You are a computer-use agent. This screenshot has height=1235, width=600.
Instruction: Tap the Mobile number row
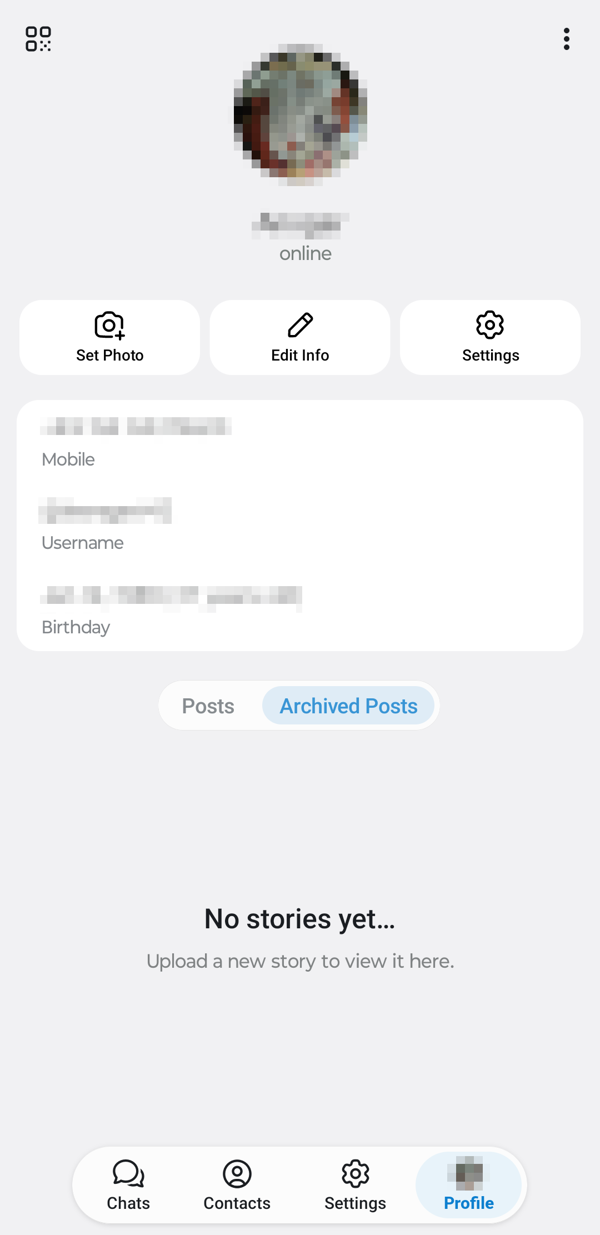click(x=300, y=441)
